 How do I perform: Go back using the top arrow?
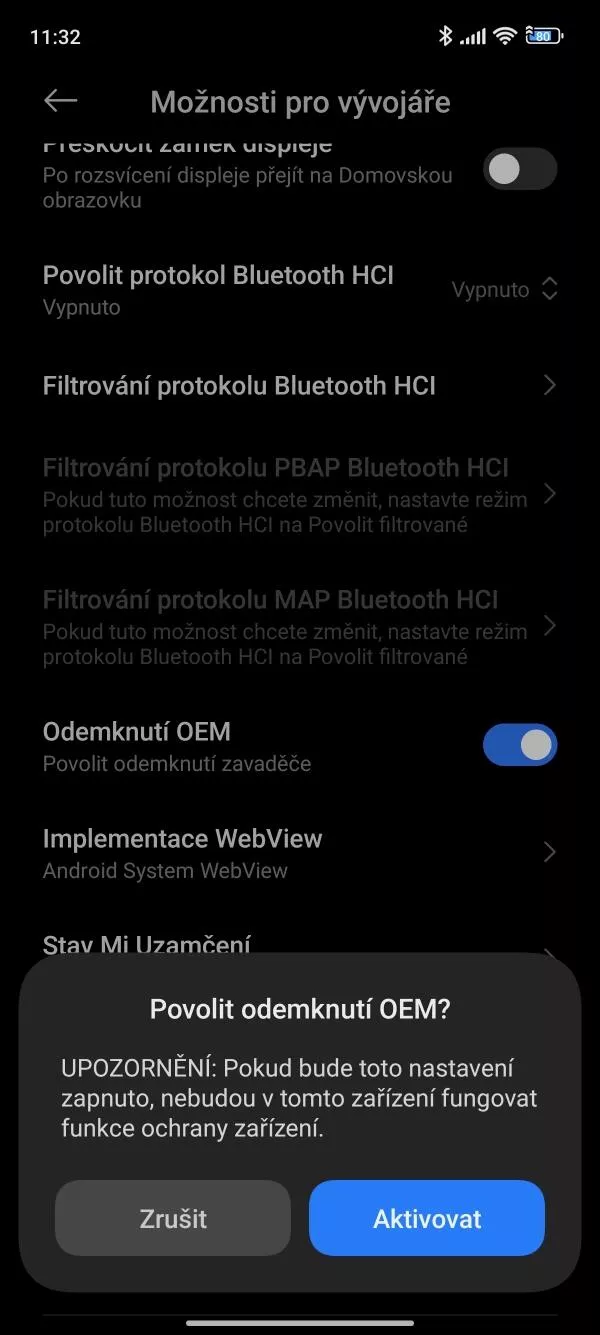click(x=61, y=100)
